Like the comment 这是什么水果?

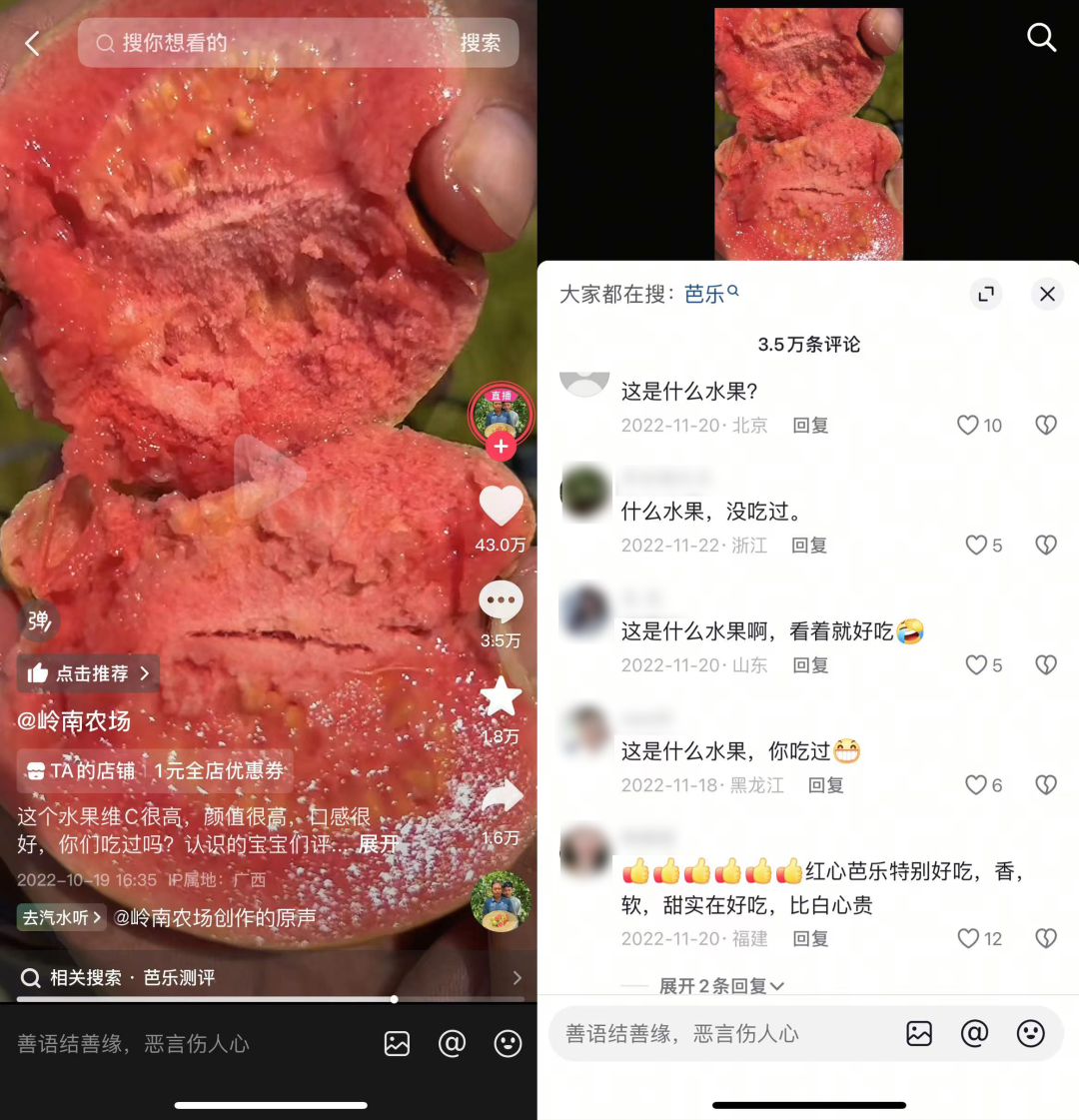click(968, 425)
